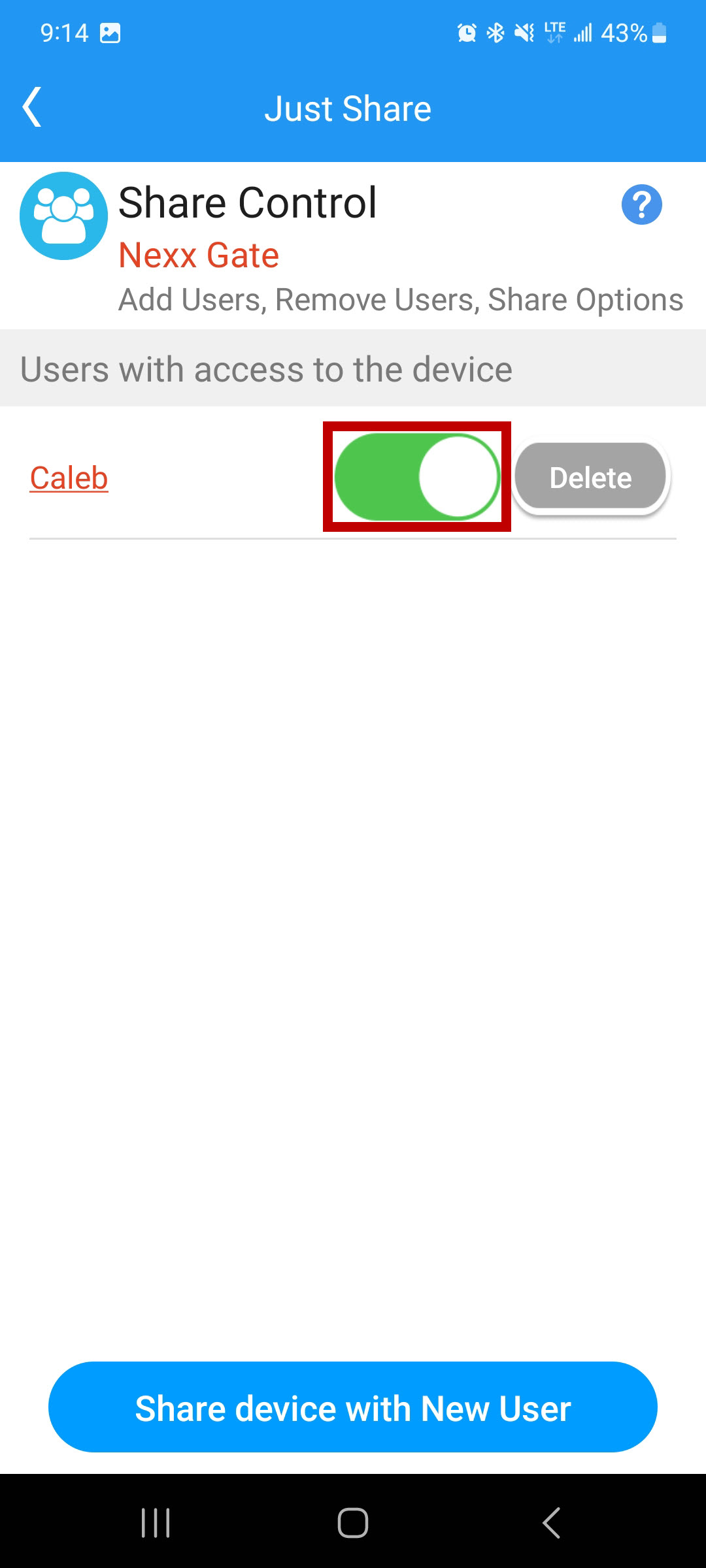Delete Caleb from shared users
The image size is (706, 1568).
click(590, 477)
